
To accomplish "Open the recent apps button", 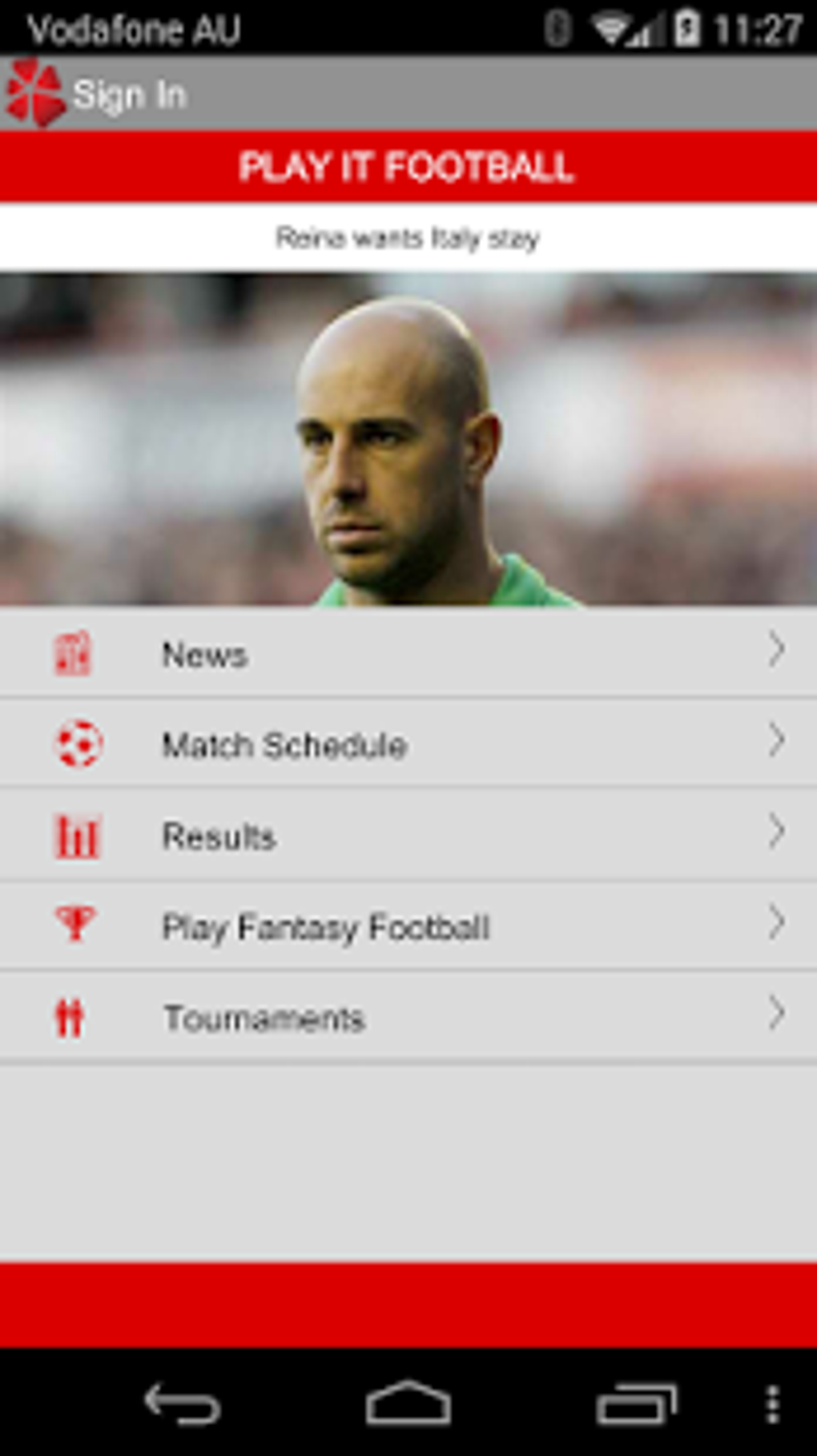I will (637, 1404).
